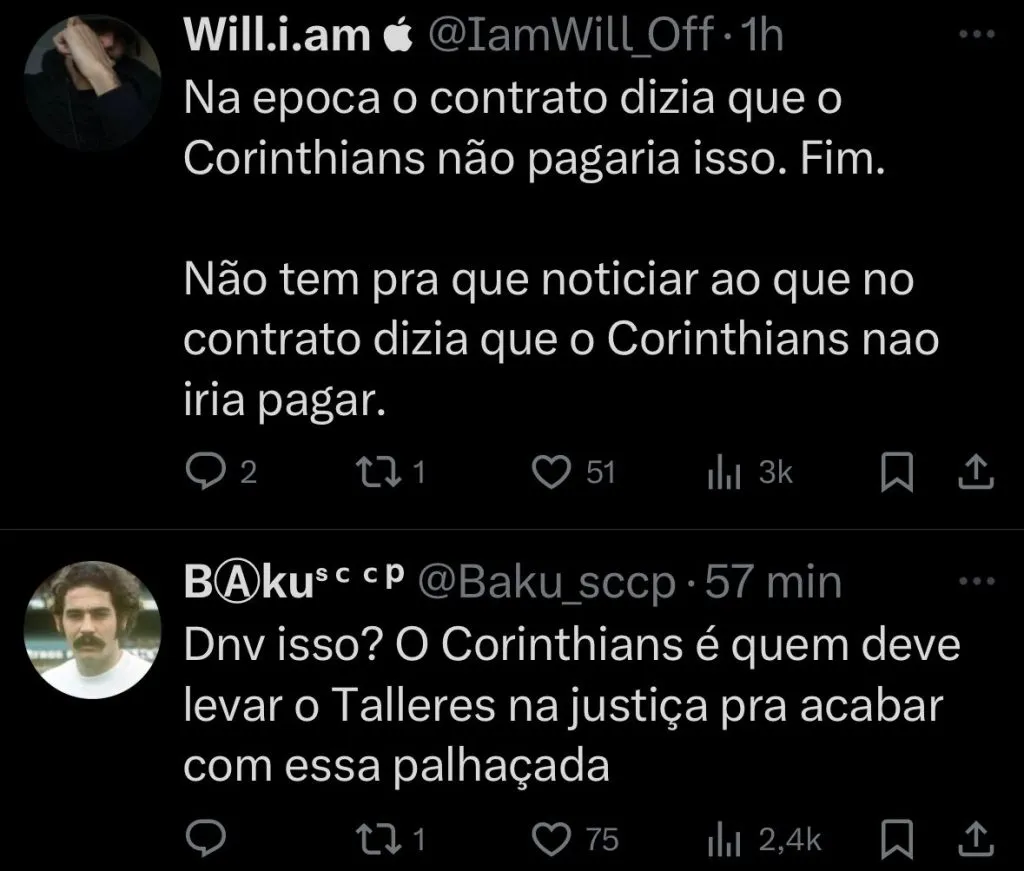
Task: Bookmark Baku's tweet
Action: point(899,838)
